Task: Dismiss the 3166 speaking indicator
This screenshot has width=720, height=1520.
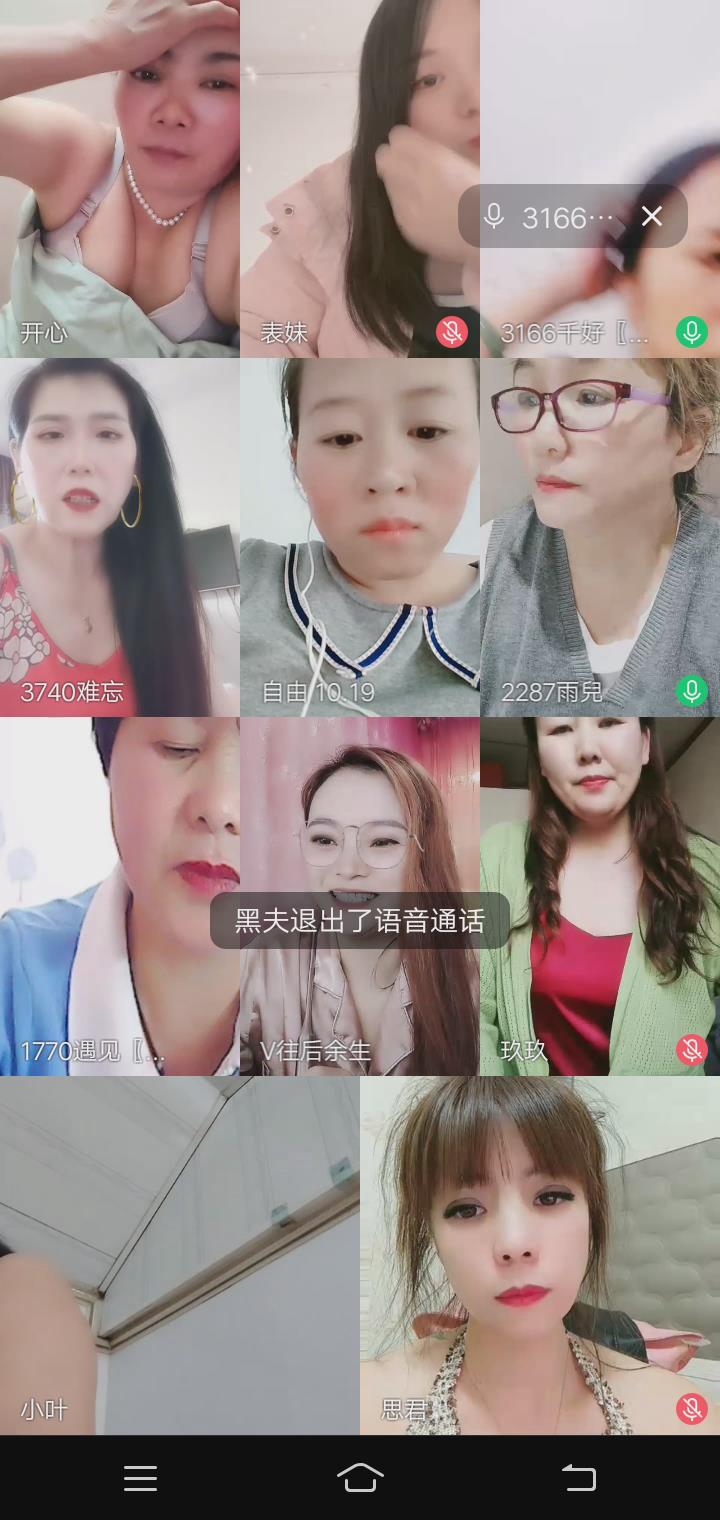Action: (652, 216)
